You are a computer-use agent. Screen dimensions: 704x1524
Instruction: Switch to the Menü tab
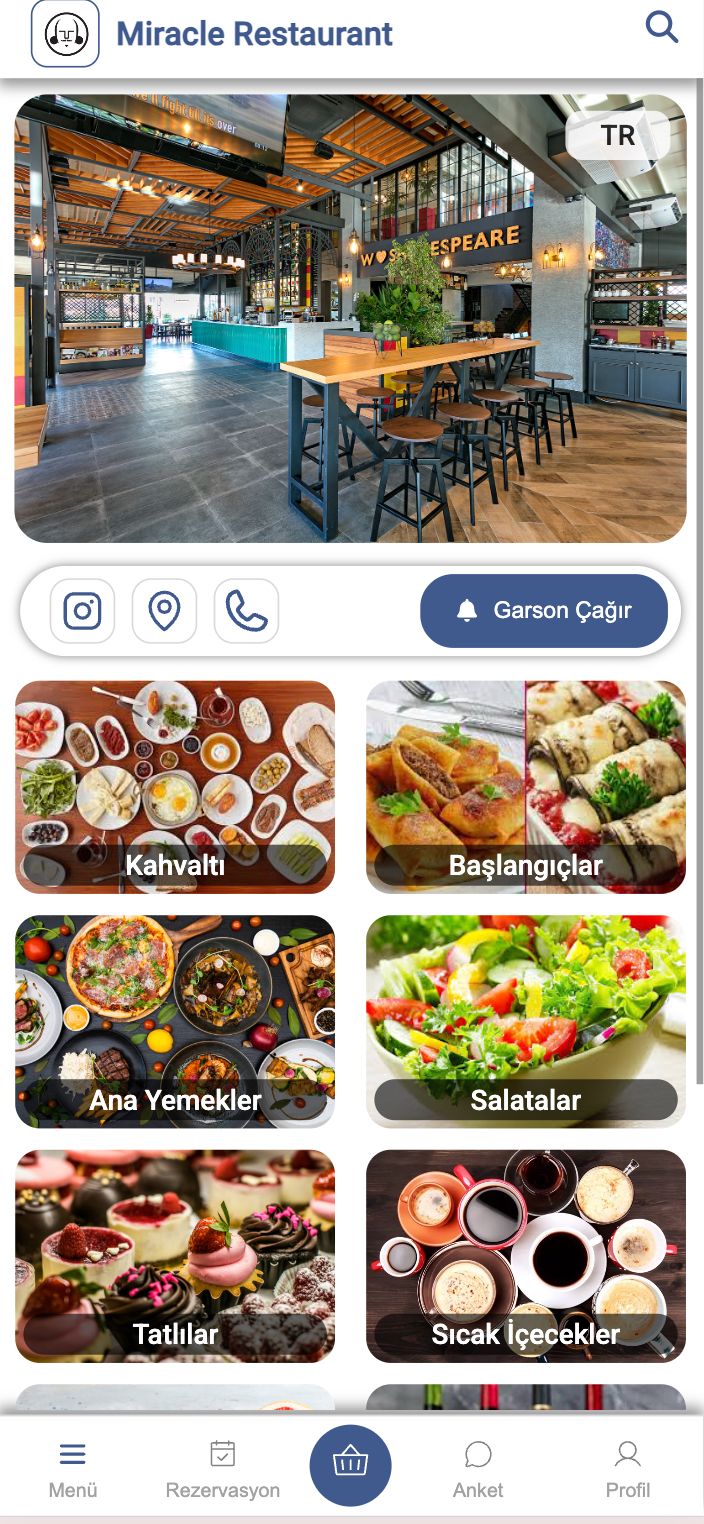[73, 1469]
